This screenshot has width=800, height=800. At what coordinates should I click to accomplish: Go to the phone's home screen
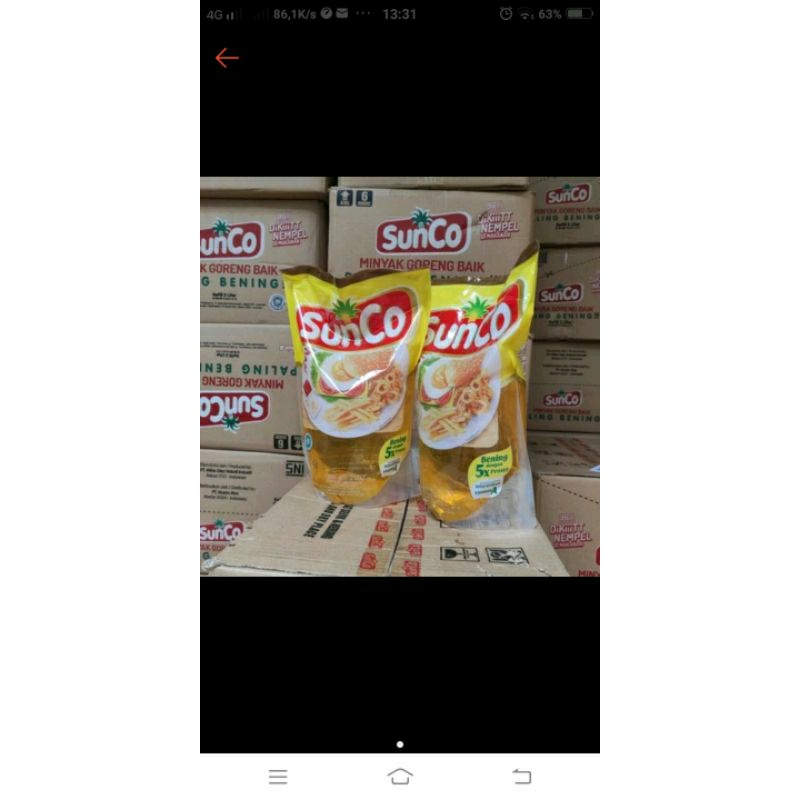tap(400, 777)
